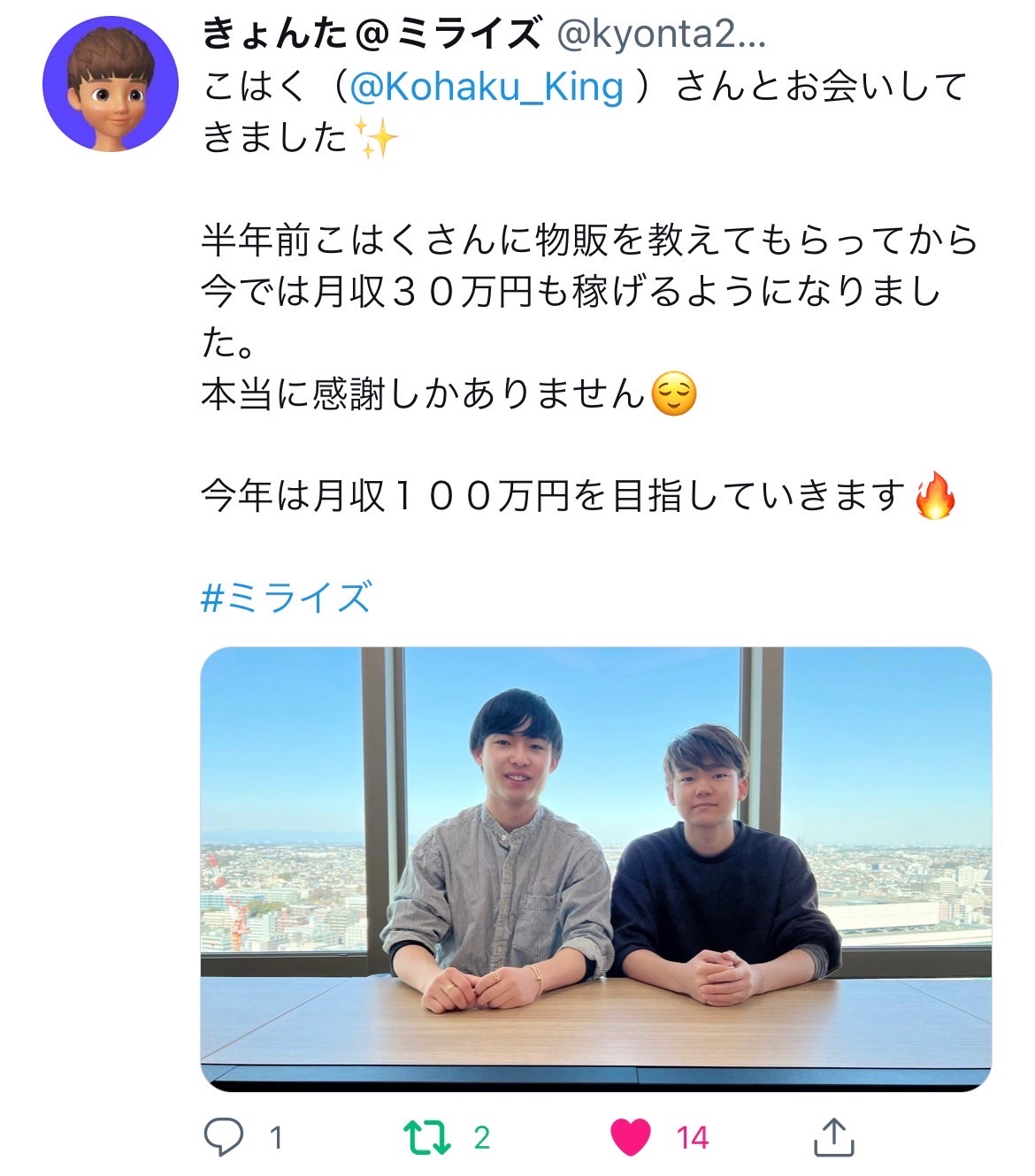Viewport: 1035px width, 1176px height.
Task: Tap the retweet icon
Action: click(427, 1137)
